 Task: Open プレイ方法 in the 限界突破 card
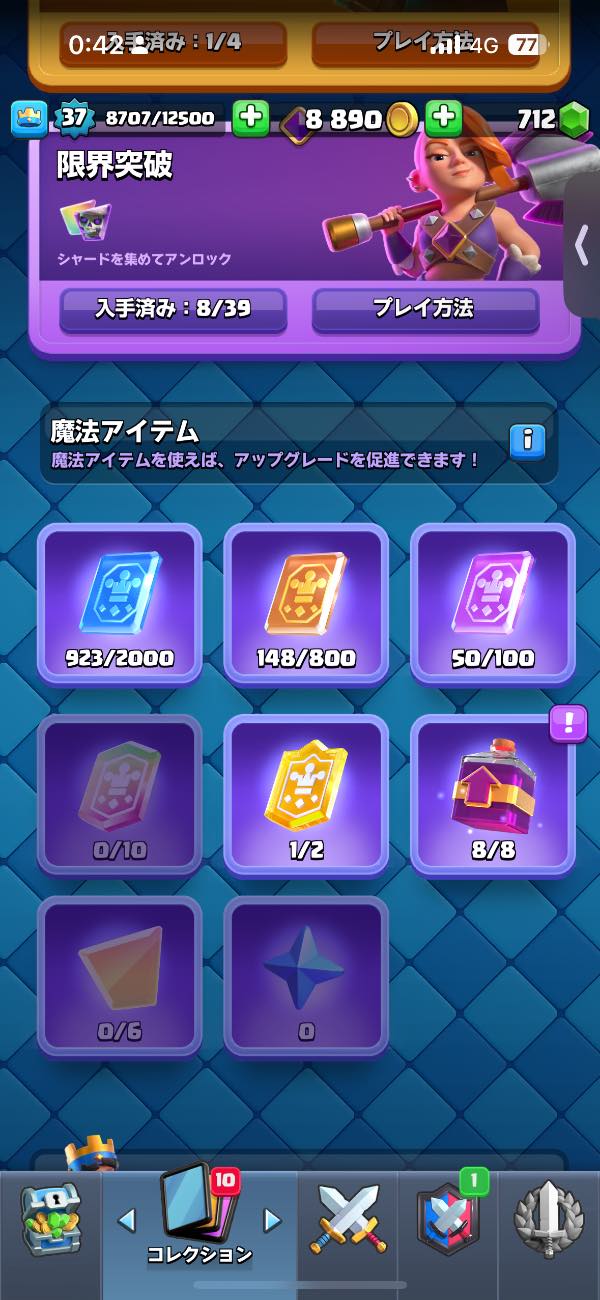(x=425, y=309)
